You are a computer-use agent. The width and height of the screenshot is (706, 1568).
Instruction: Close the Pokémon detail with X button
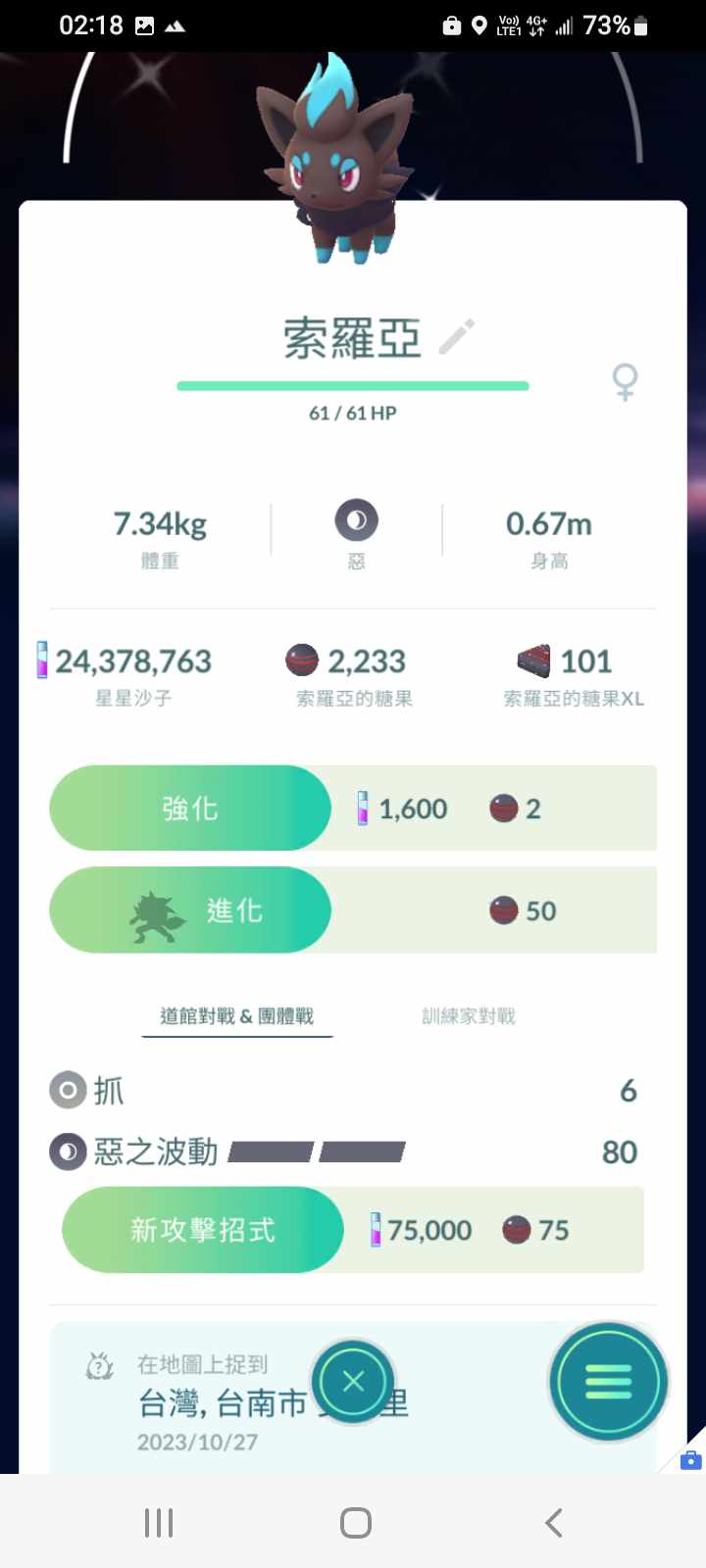coord(353,1382)
